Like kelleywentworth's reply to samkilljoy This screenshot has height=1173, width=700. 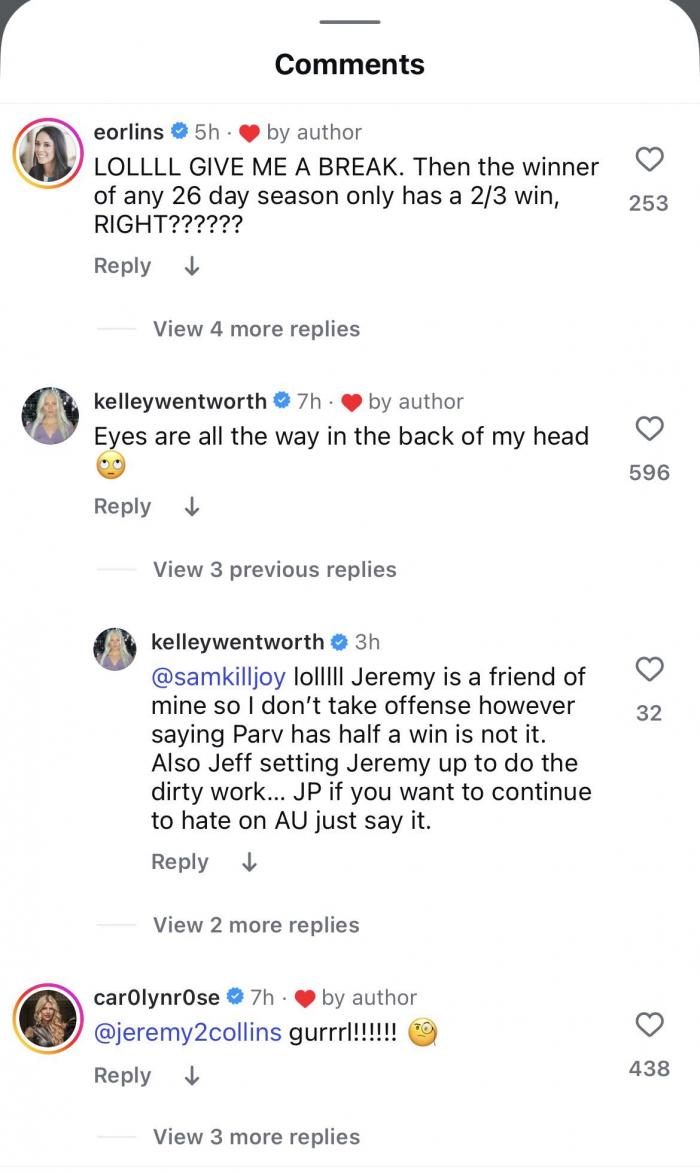pyautogui.click(x=650, y=668)
